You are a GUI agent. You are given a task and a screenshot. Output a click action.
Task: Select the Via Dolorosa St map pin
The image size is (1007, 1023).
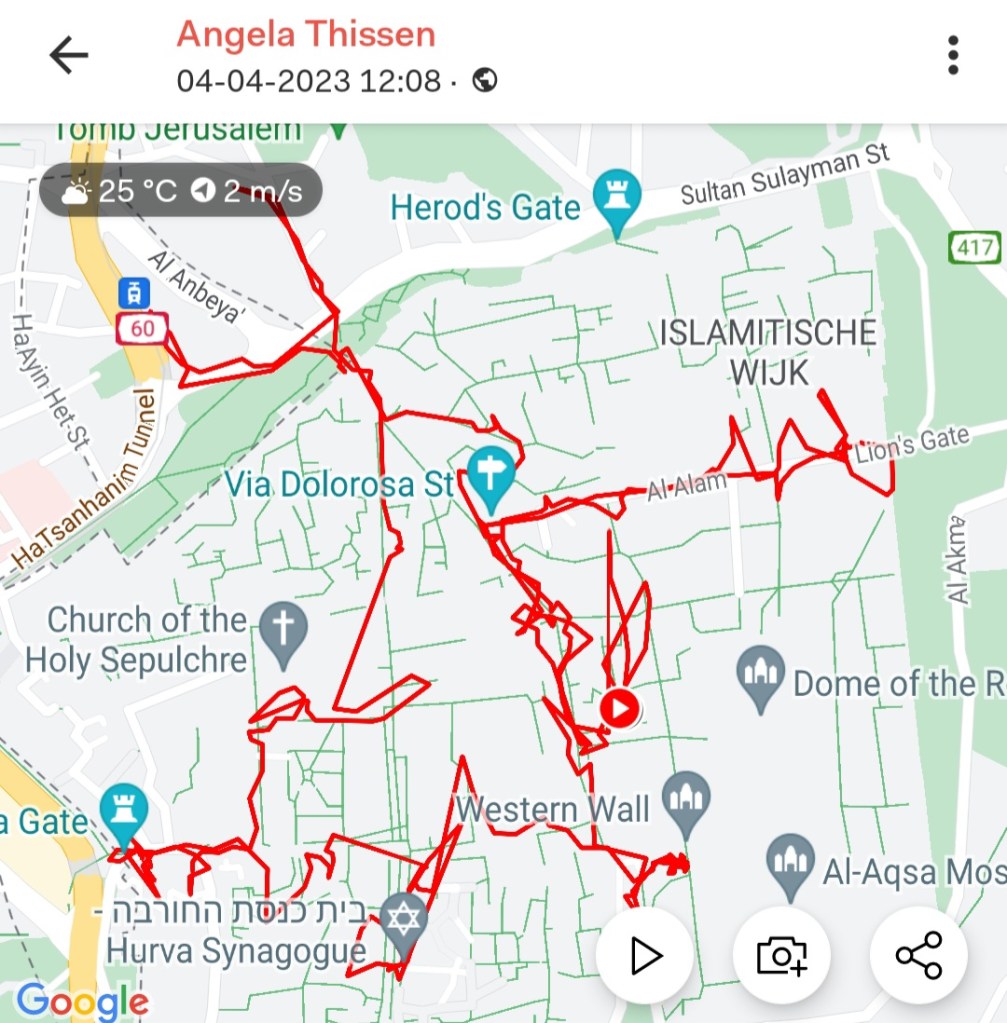coord(490,476)
